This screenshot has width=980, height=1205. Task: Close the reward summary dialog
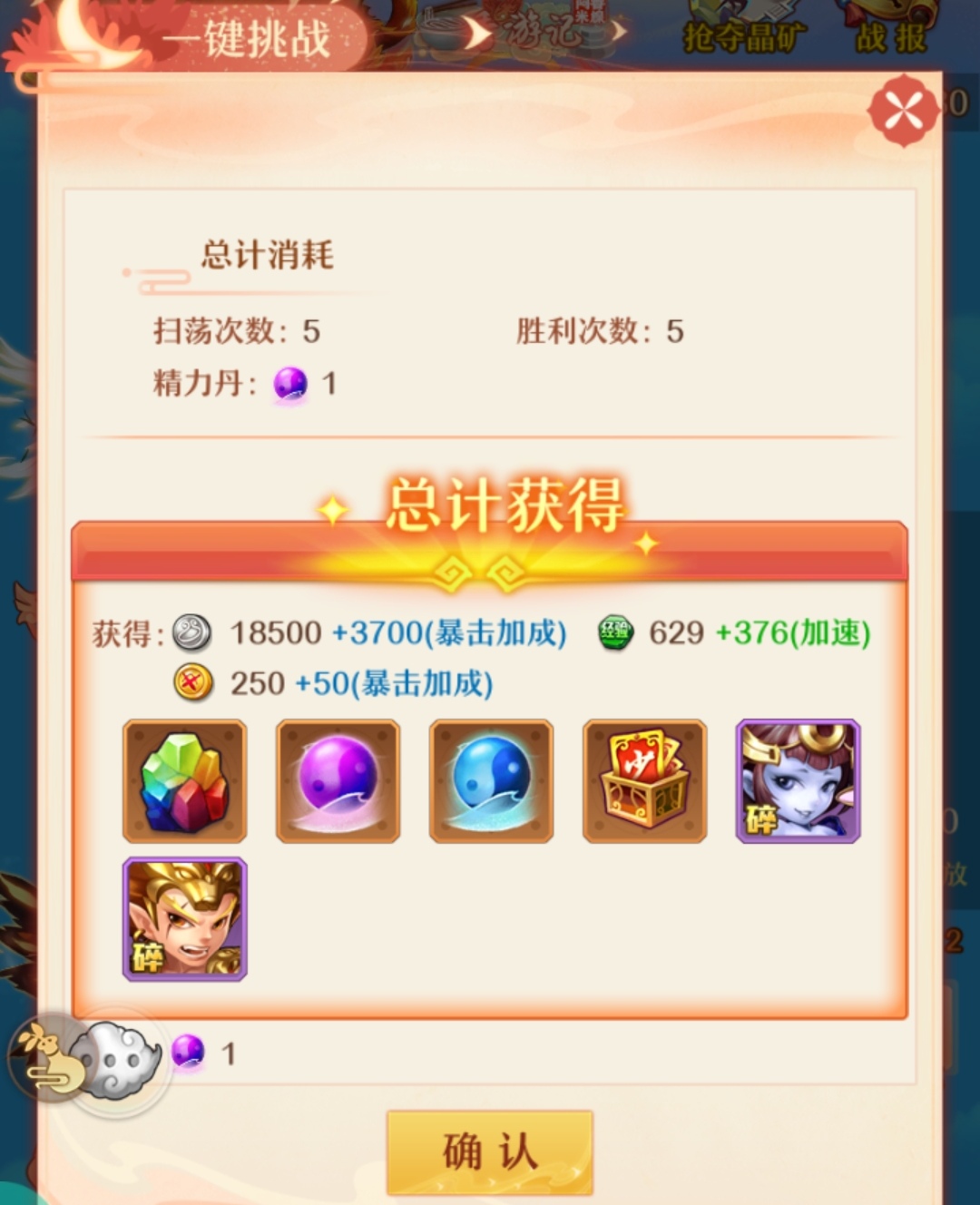coord(902,112)
